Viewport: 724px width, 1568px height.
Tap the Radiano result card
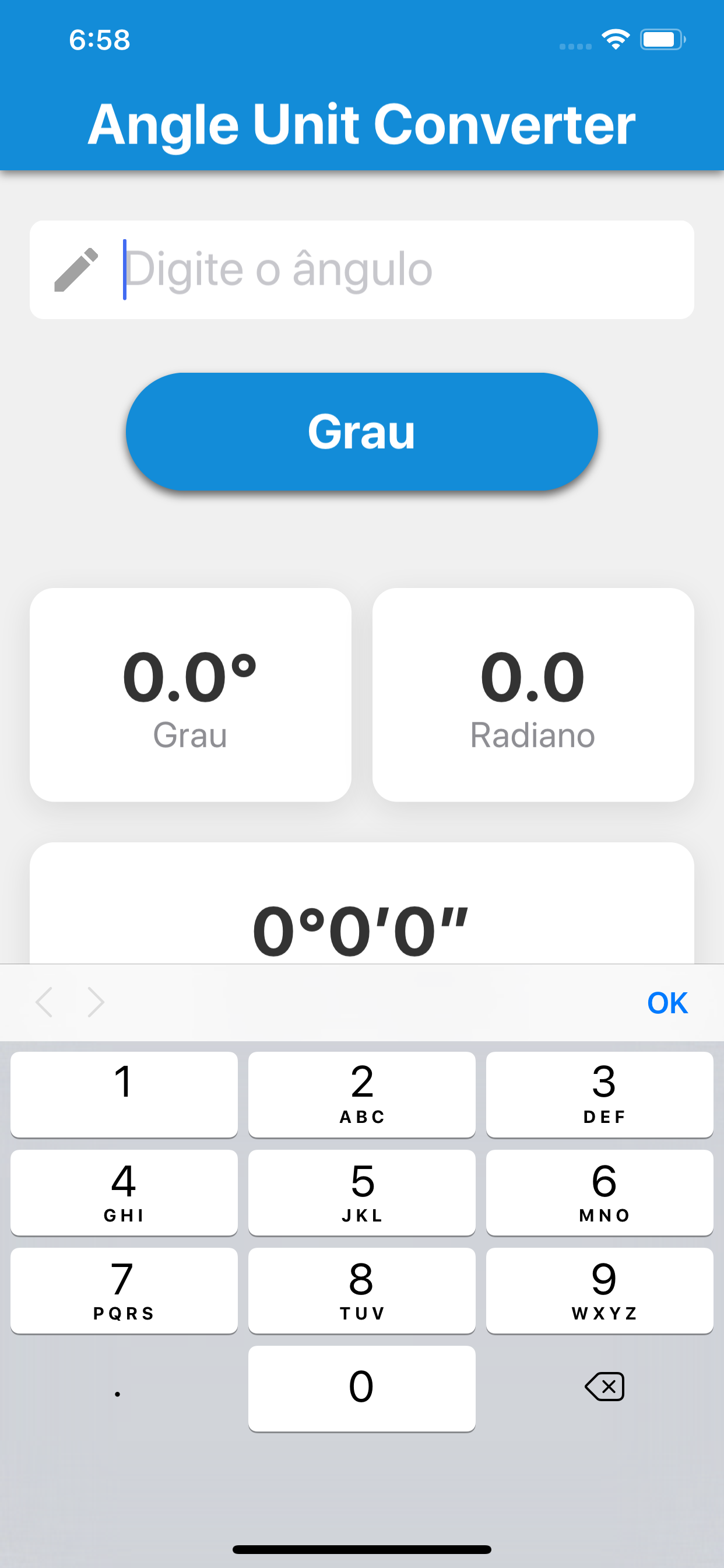533,695
